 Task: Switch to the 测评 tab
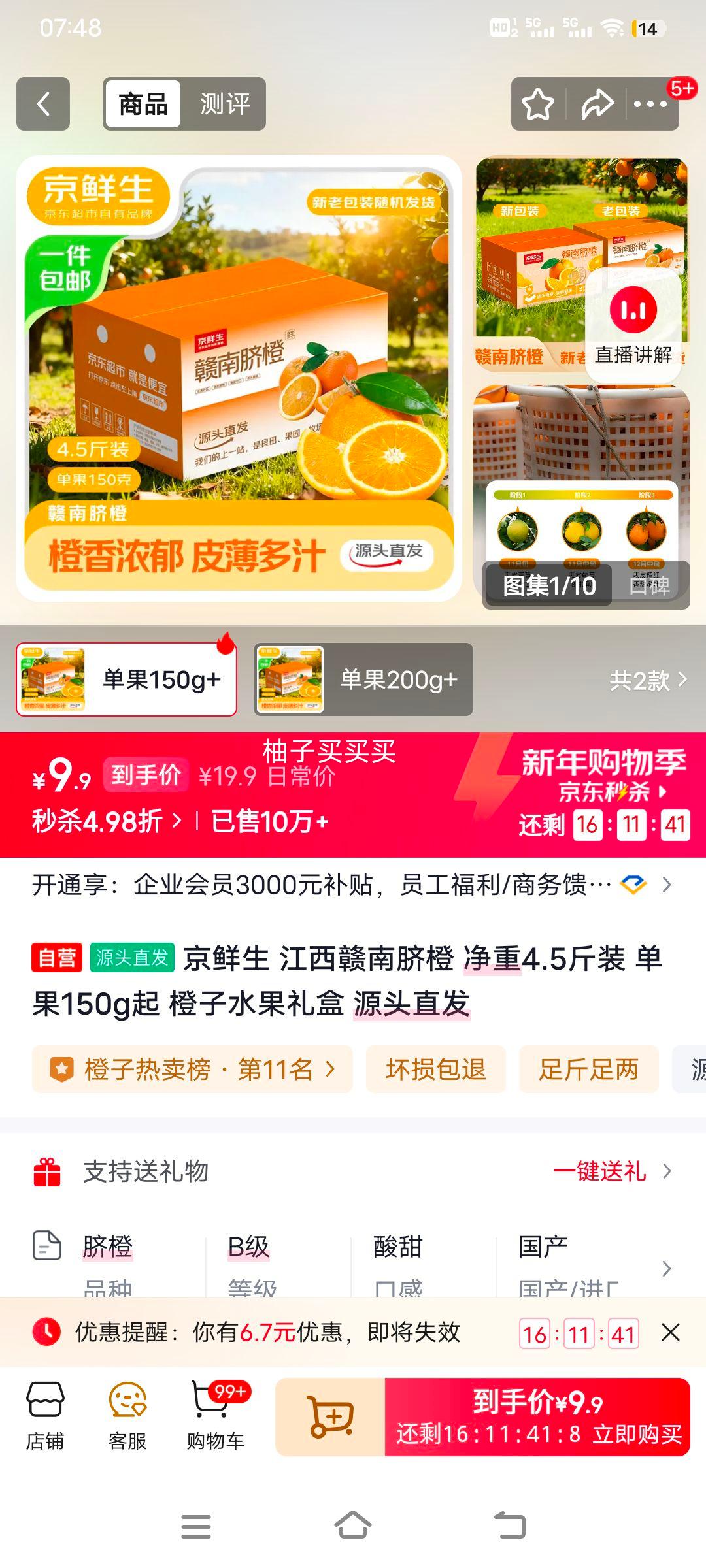[x=225, y=105]
